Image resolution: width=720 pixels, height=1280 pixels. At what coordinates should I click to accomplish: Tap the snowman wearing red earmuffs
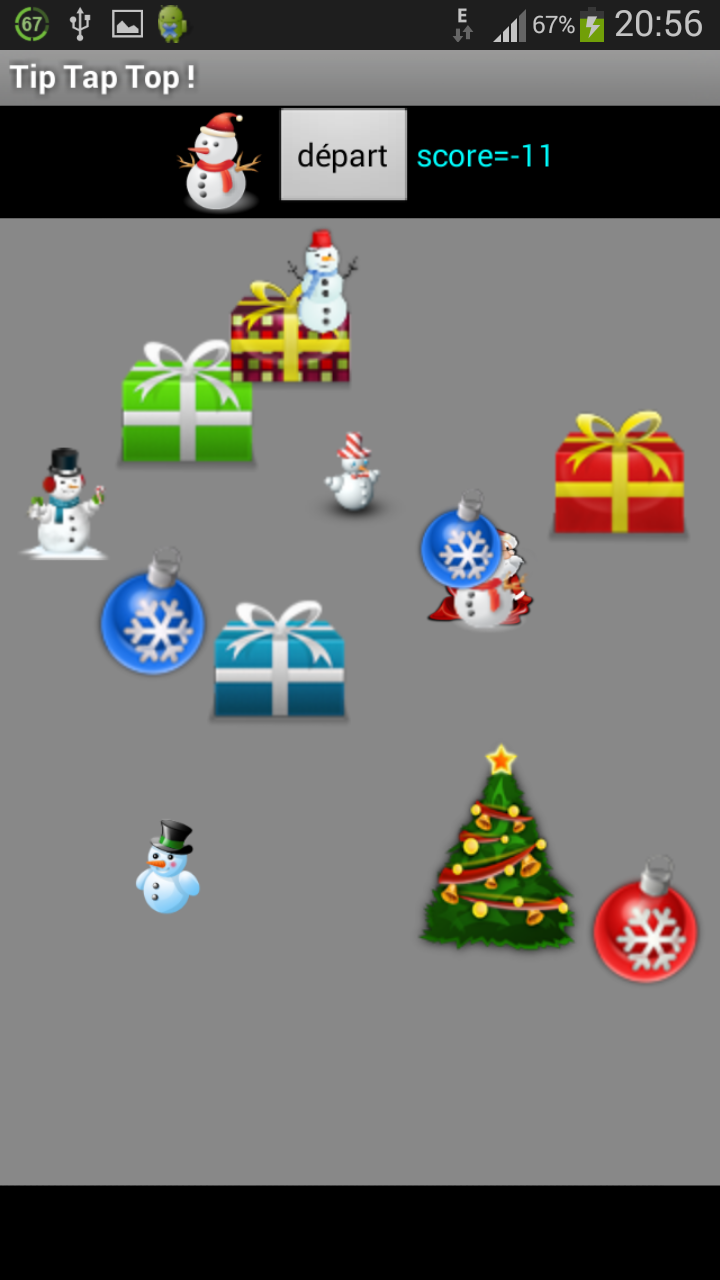point(65,505)
